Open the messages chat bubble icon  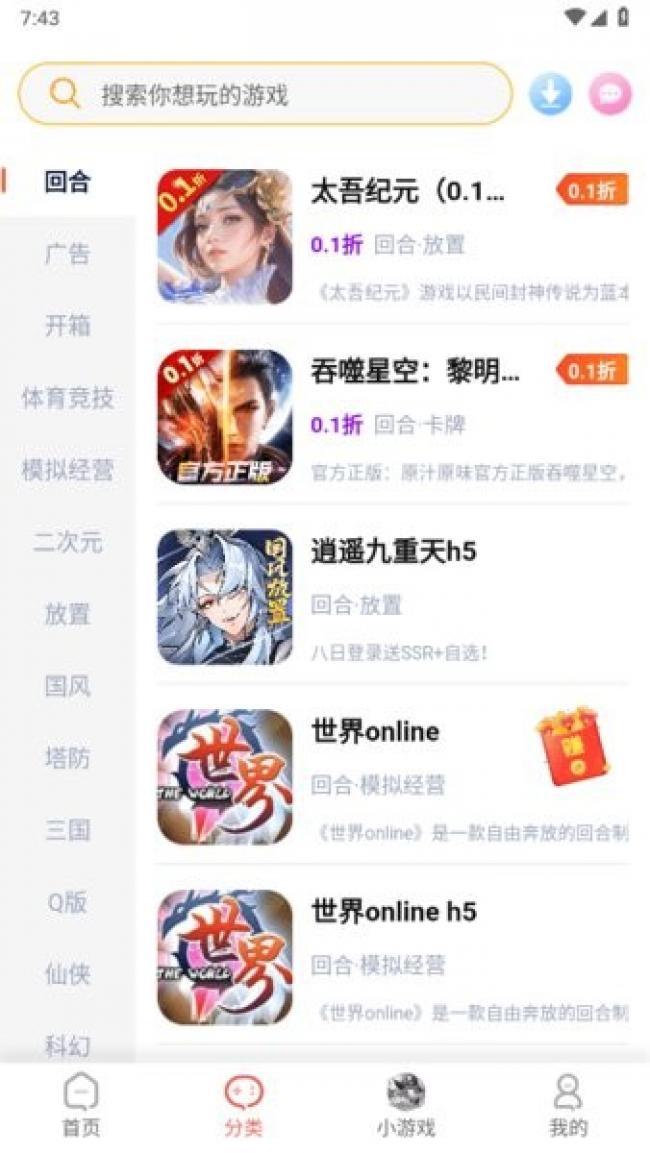(609, 95)
